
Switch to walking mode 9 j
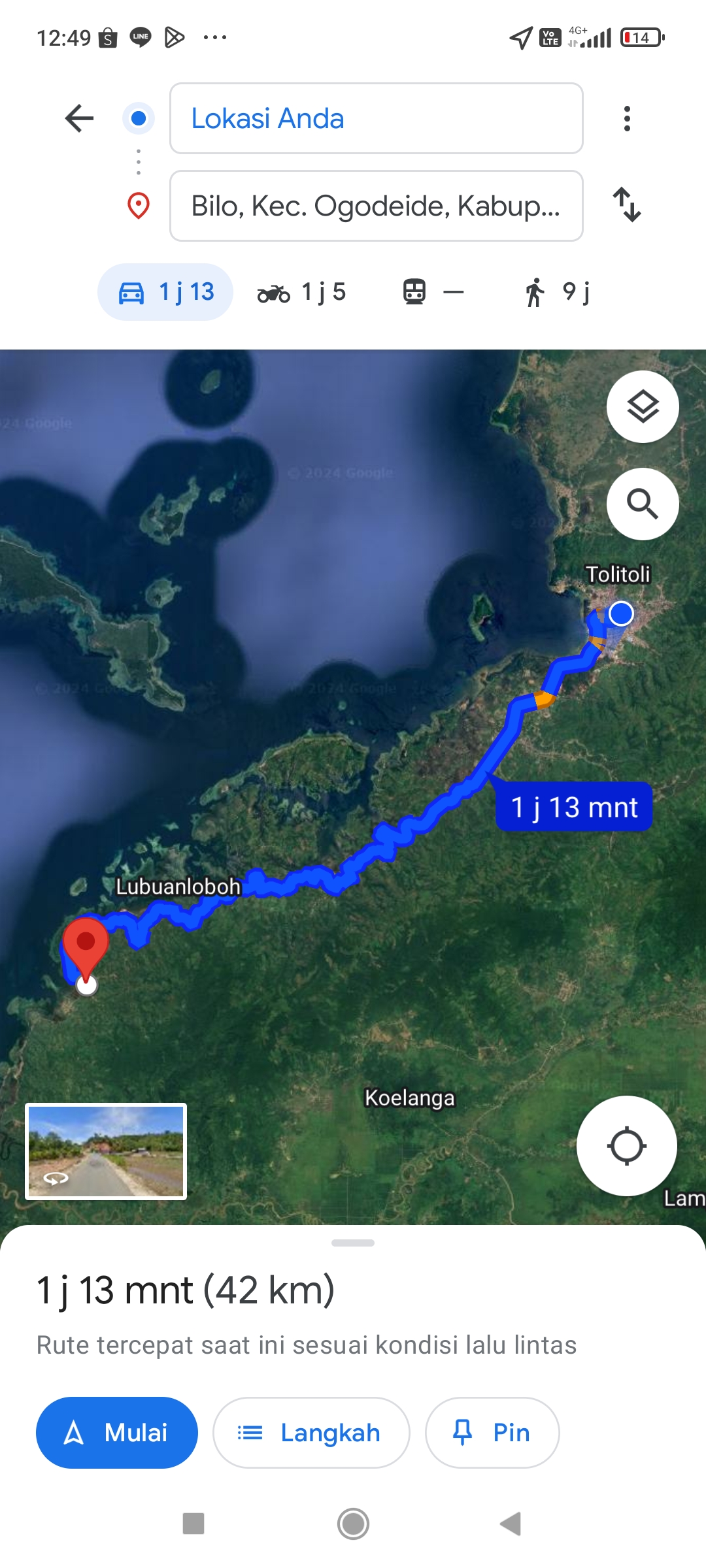(x=558, y=292)
